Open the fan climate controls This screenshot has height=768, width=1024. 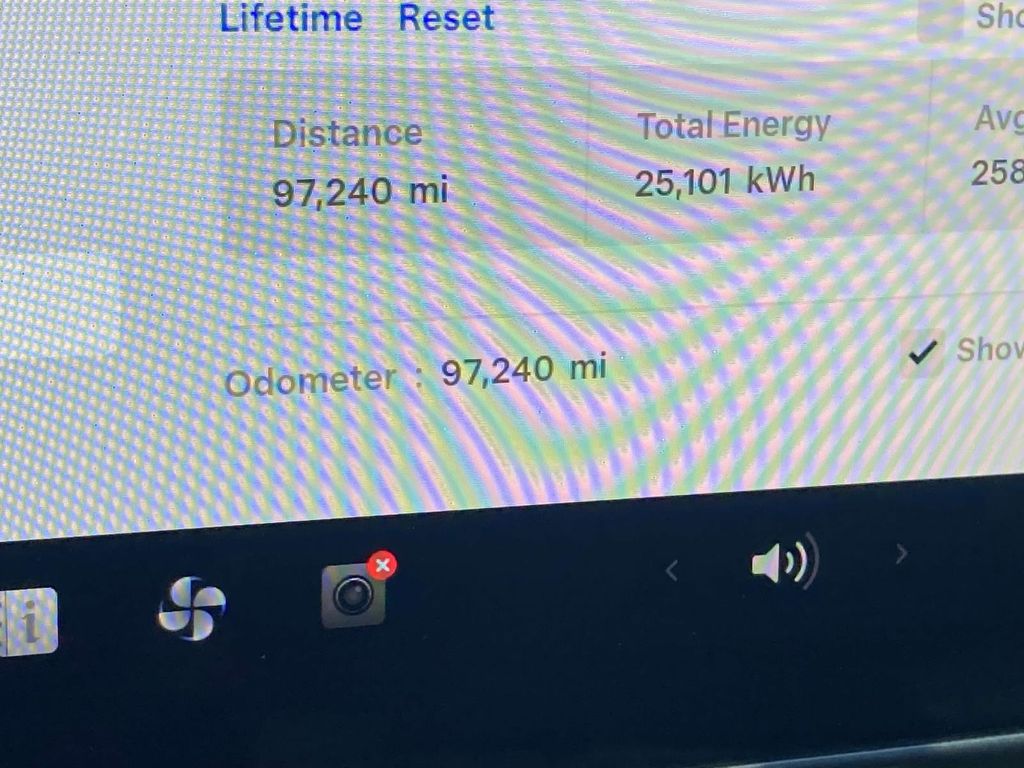click(192, 607)
